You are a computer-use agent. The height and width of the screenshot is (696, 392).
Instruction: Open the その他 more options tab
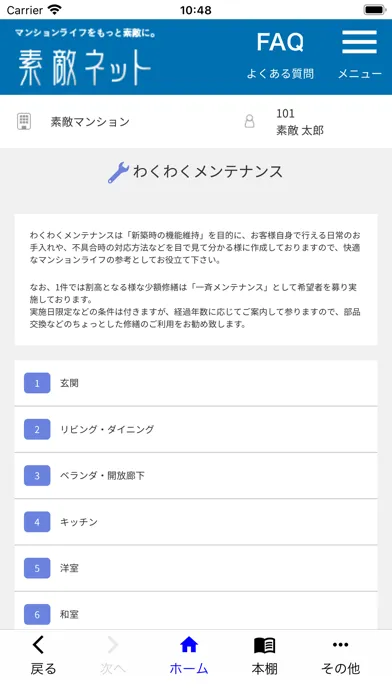coord(341,656)
